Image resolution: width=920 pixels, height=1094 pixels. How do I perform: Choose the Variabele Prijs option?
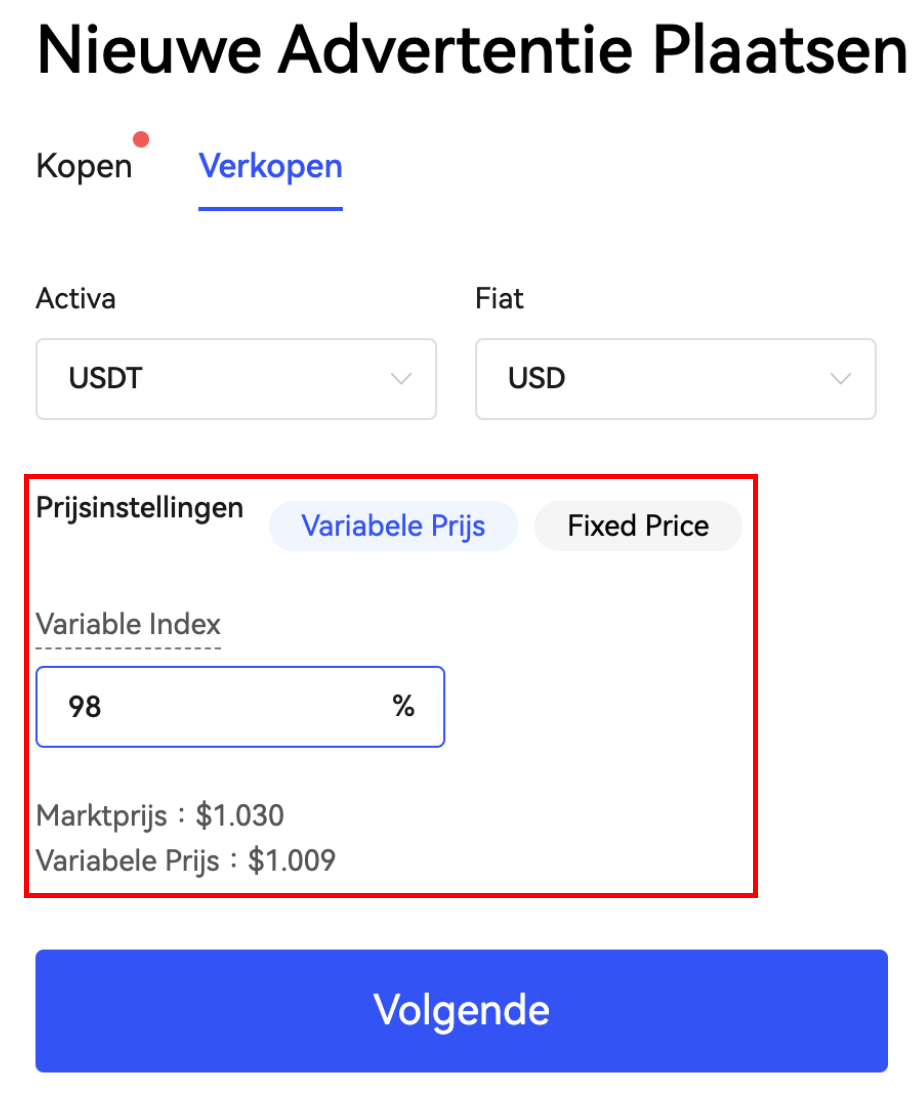pyautogui.click(x=393, y=526)
